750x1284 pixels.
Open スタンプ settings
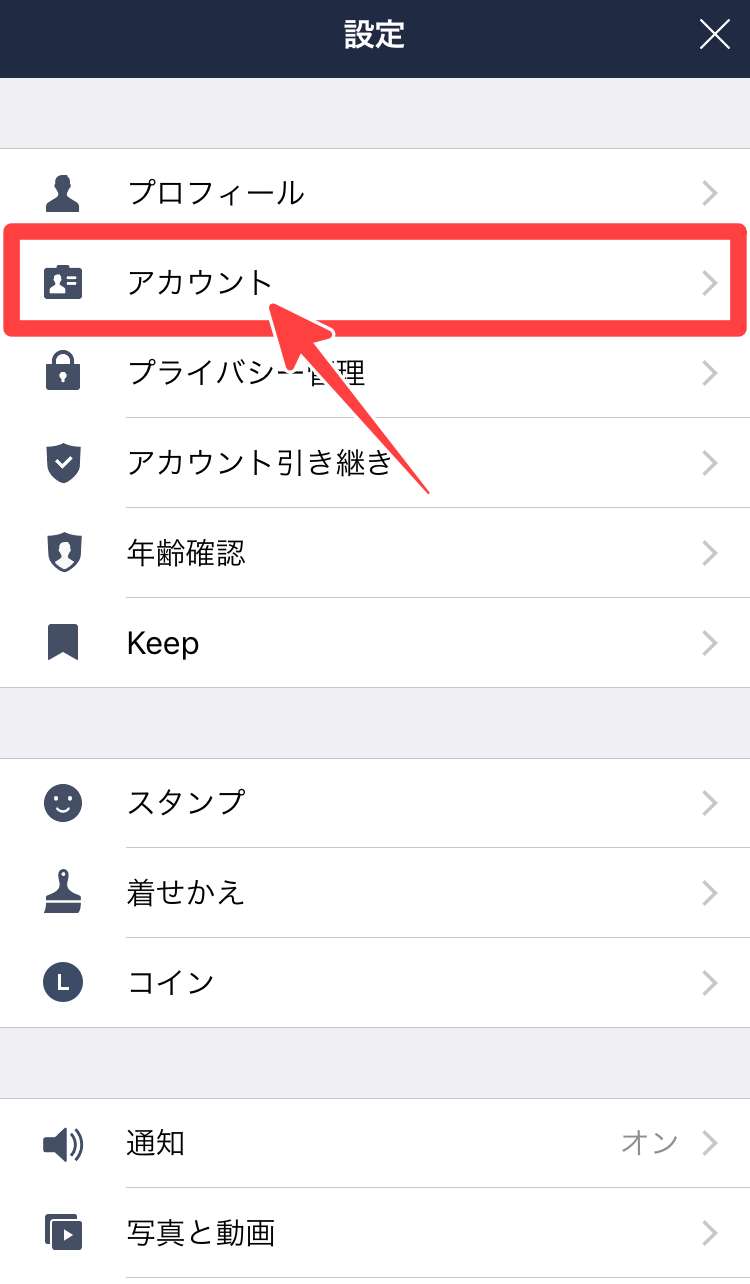coord(375,803)
